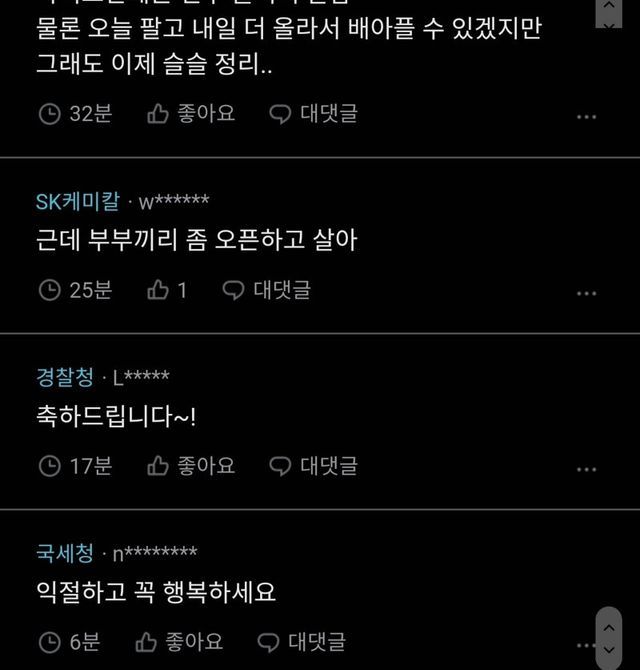
Task: Reply to the comment posted 32분 ago
Action: pos(313,114)
